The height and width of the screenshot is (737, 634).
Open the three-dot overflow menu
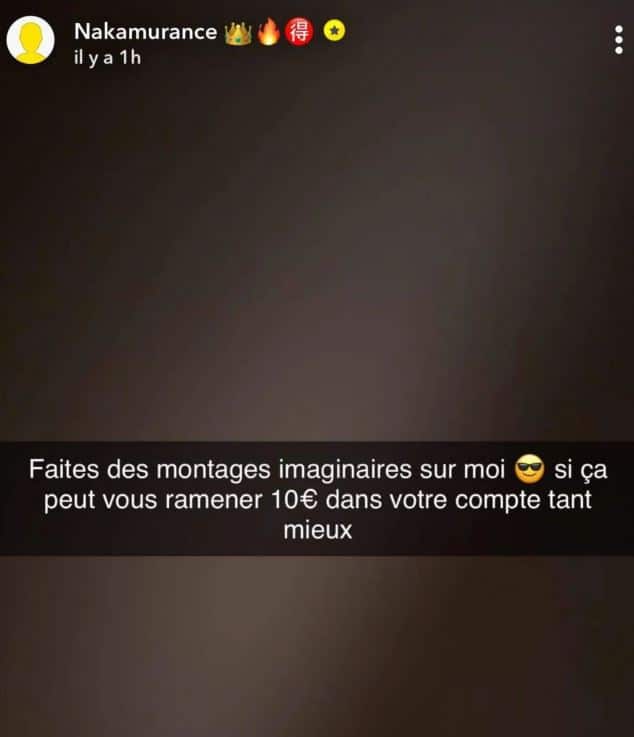point(618,40)
